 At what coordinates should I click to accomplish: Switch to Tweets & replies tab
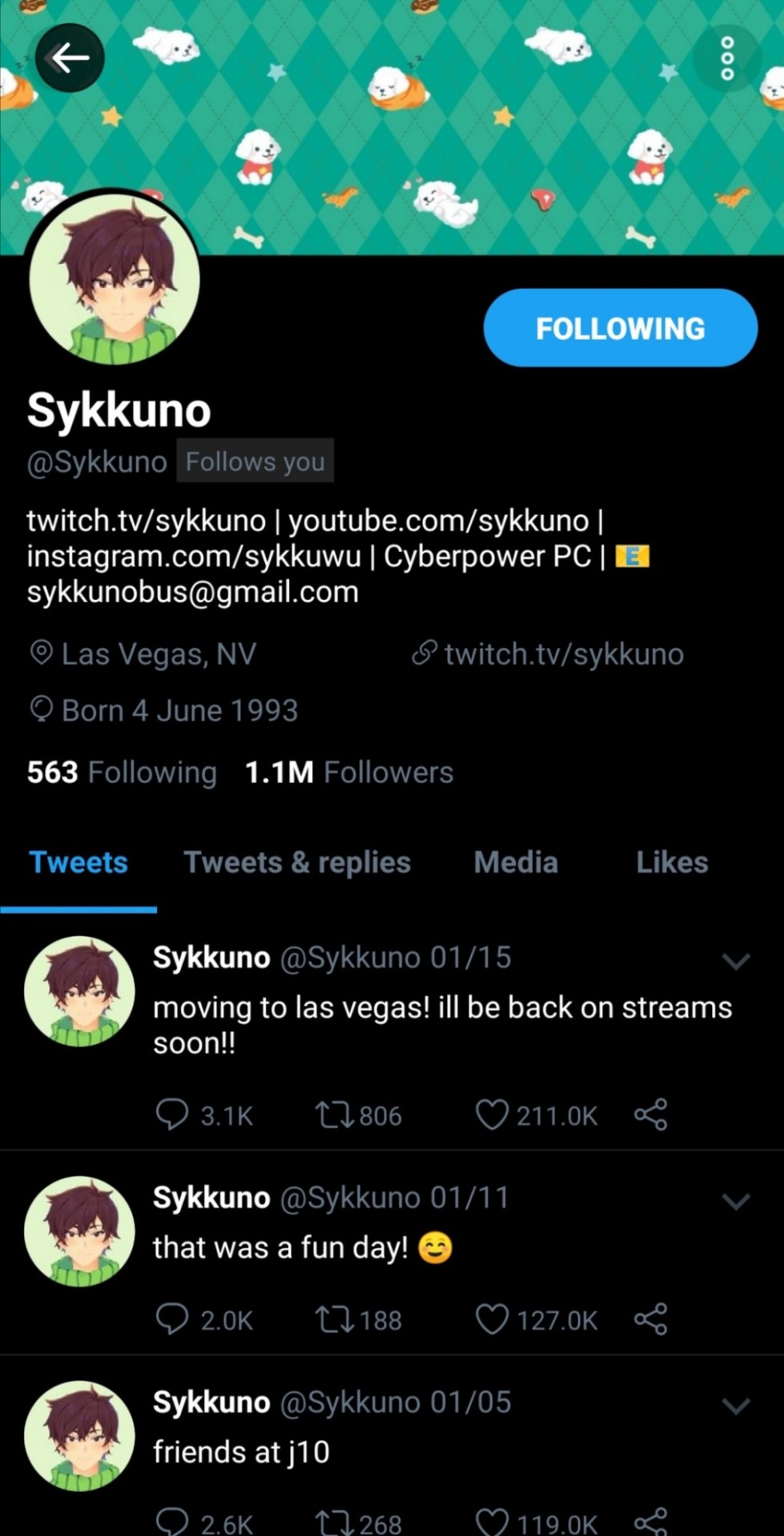[297, 862]
